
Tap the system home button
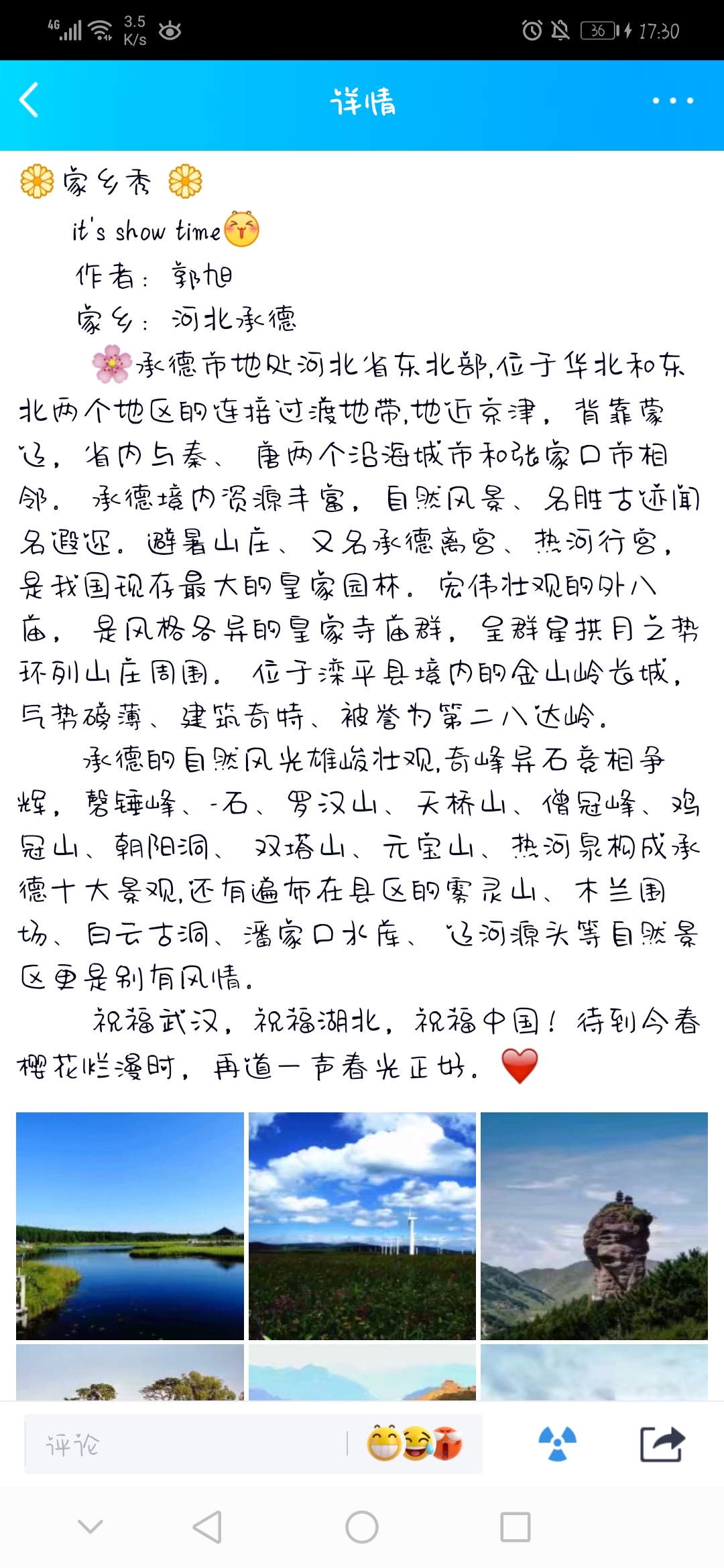pos(362,1527)
